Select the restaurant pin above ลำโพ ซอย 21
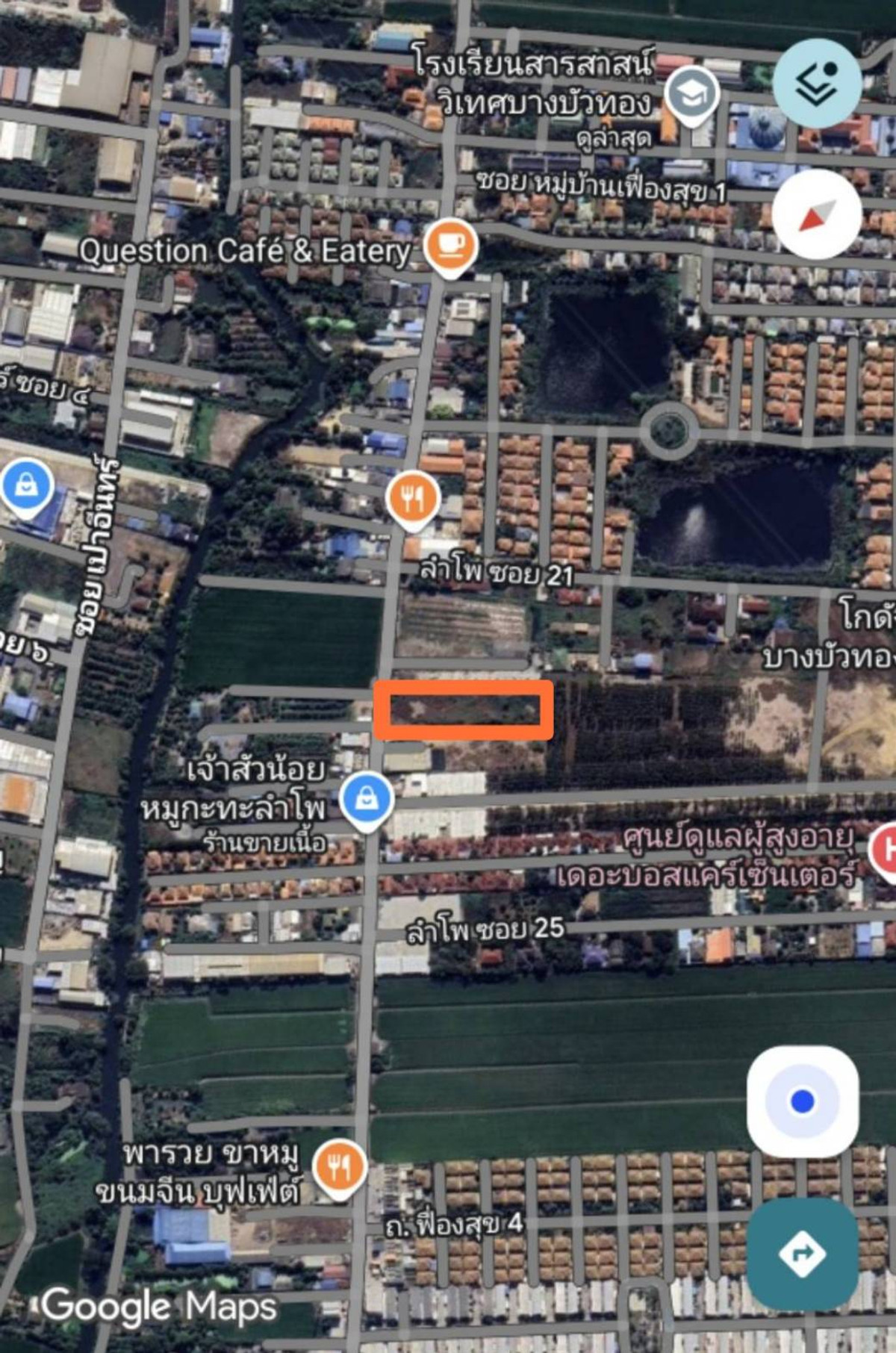 pos(413,497)
